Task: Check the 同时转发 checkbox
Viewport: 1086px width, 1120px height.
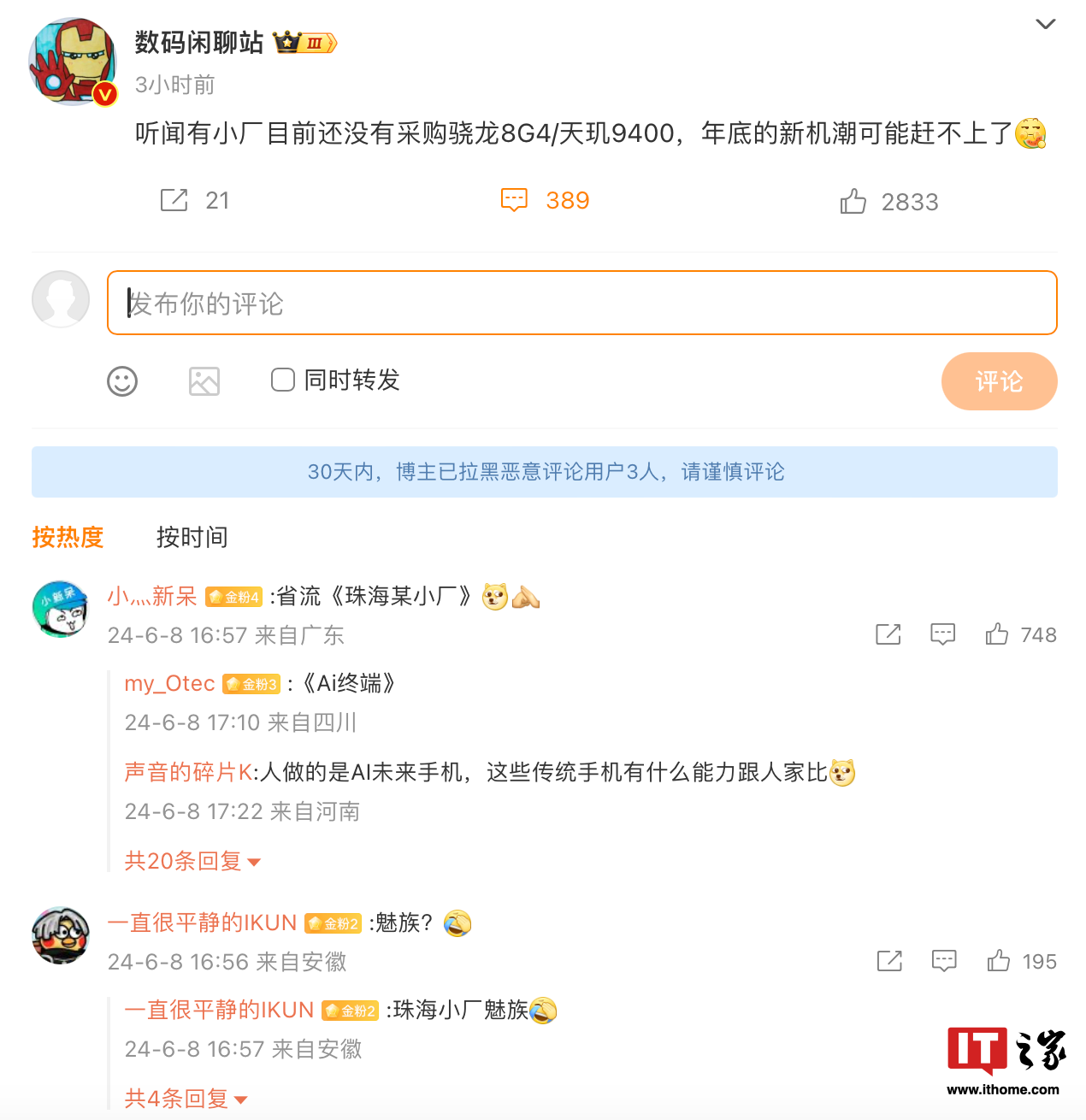Action: [x=283, y=380]
